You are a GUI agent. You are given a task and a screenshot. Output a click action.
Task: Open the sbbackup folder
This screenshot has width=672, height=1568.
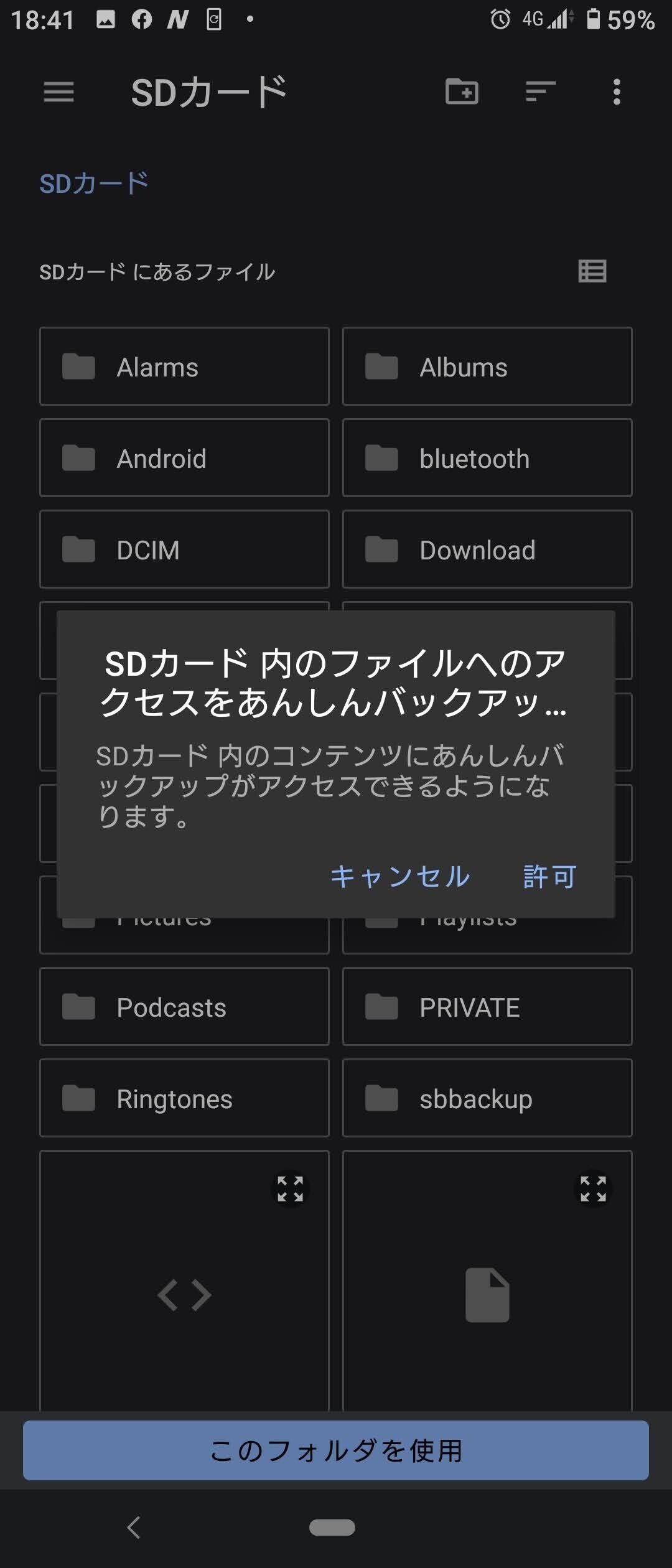pyautogui.click(x=487, y=1098)
